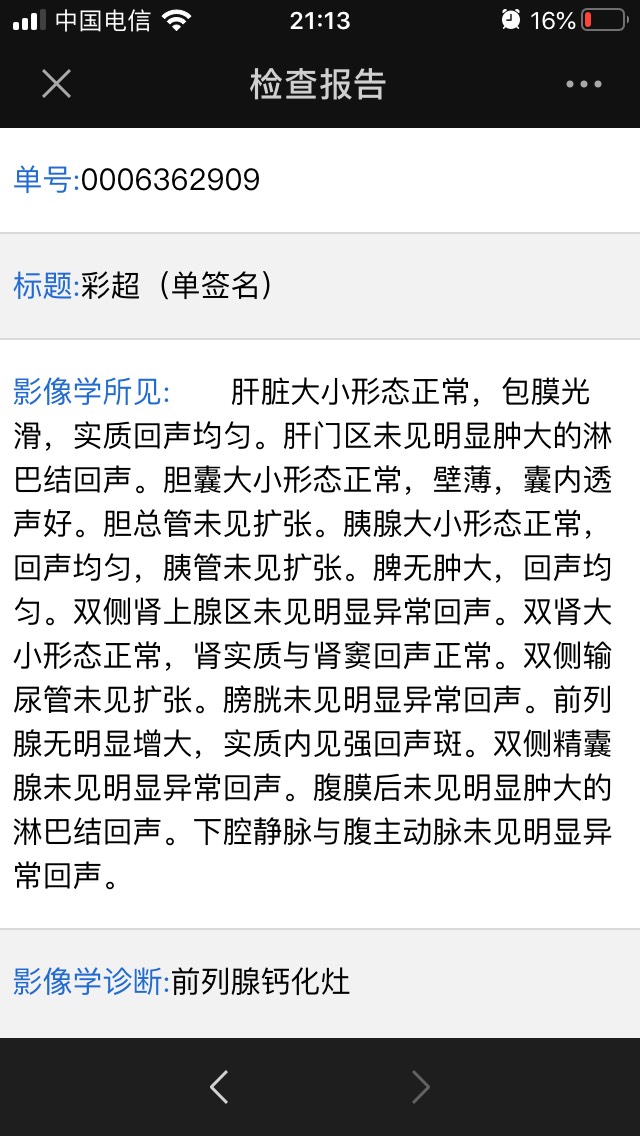The width and height of the screenshot is (640, 1136).
Task: Open the three-dot more options menu
Action: (x=584, y=84)
